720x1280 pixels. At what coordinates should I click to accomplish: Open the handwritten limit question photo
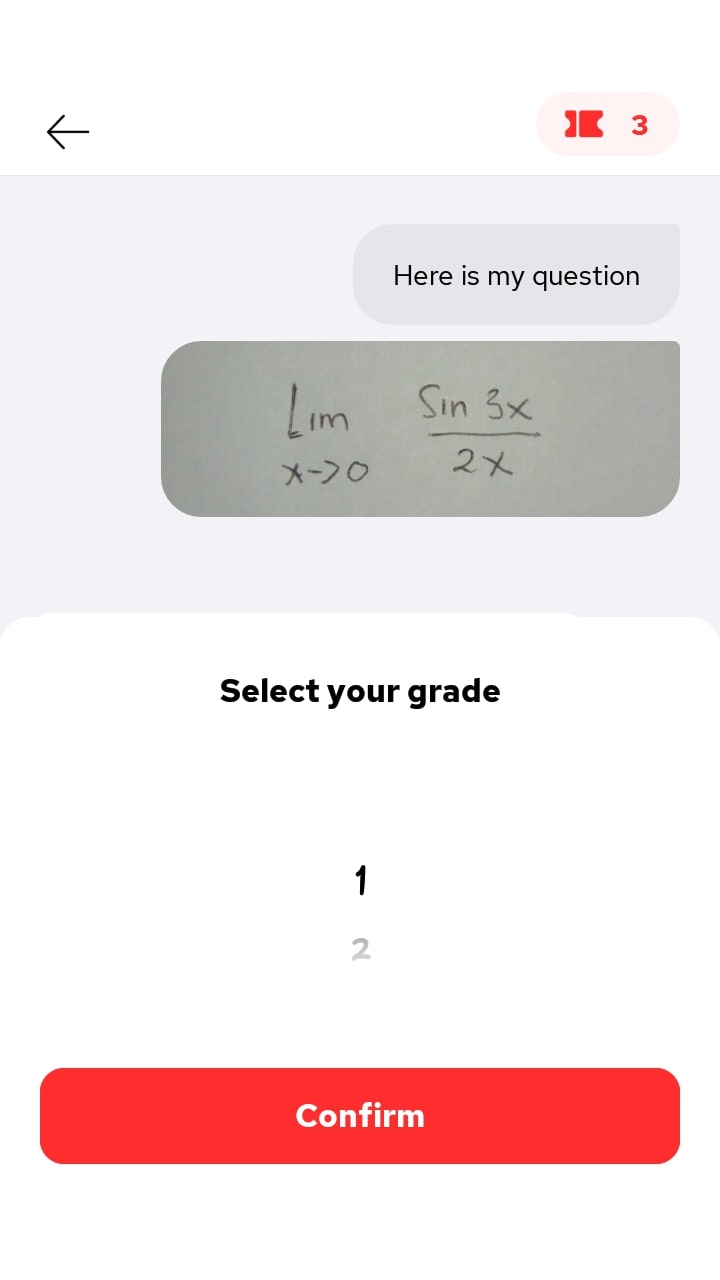tap(420, 428)
